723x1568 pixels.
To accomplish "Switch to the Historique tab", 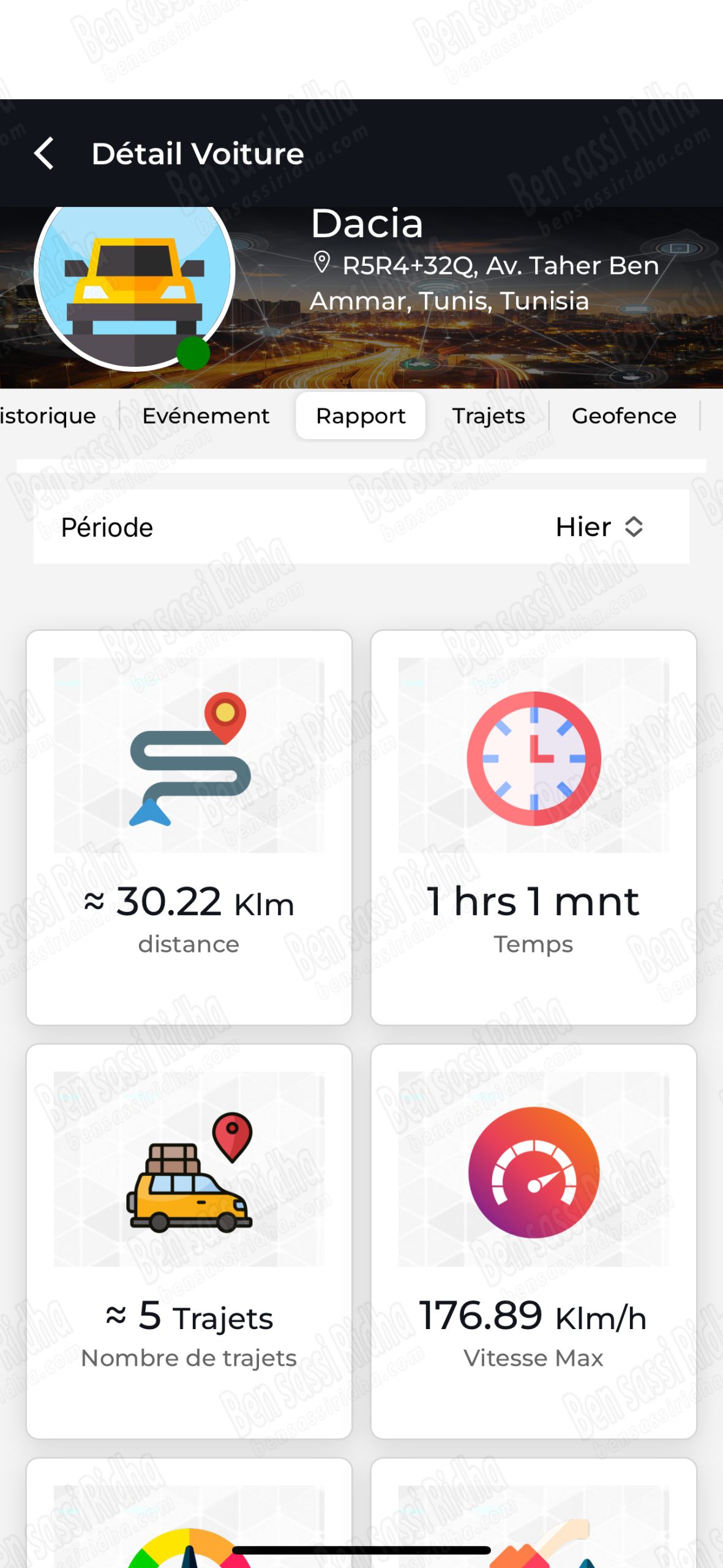I will (48, 416).
